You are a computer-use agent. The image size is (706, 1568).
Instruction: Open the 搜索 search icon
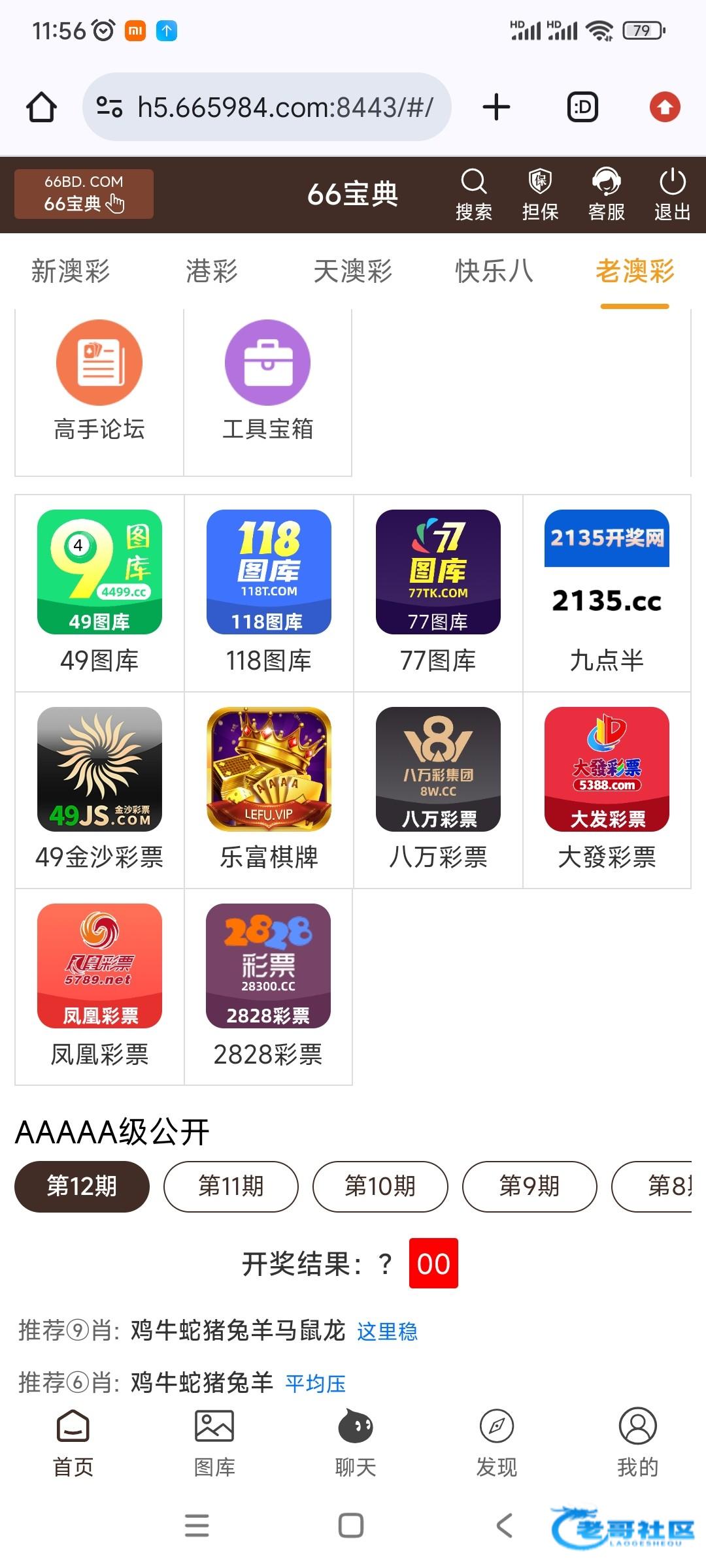(x=473, y=194)
